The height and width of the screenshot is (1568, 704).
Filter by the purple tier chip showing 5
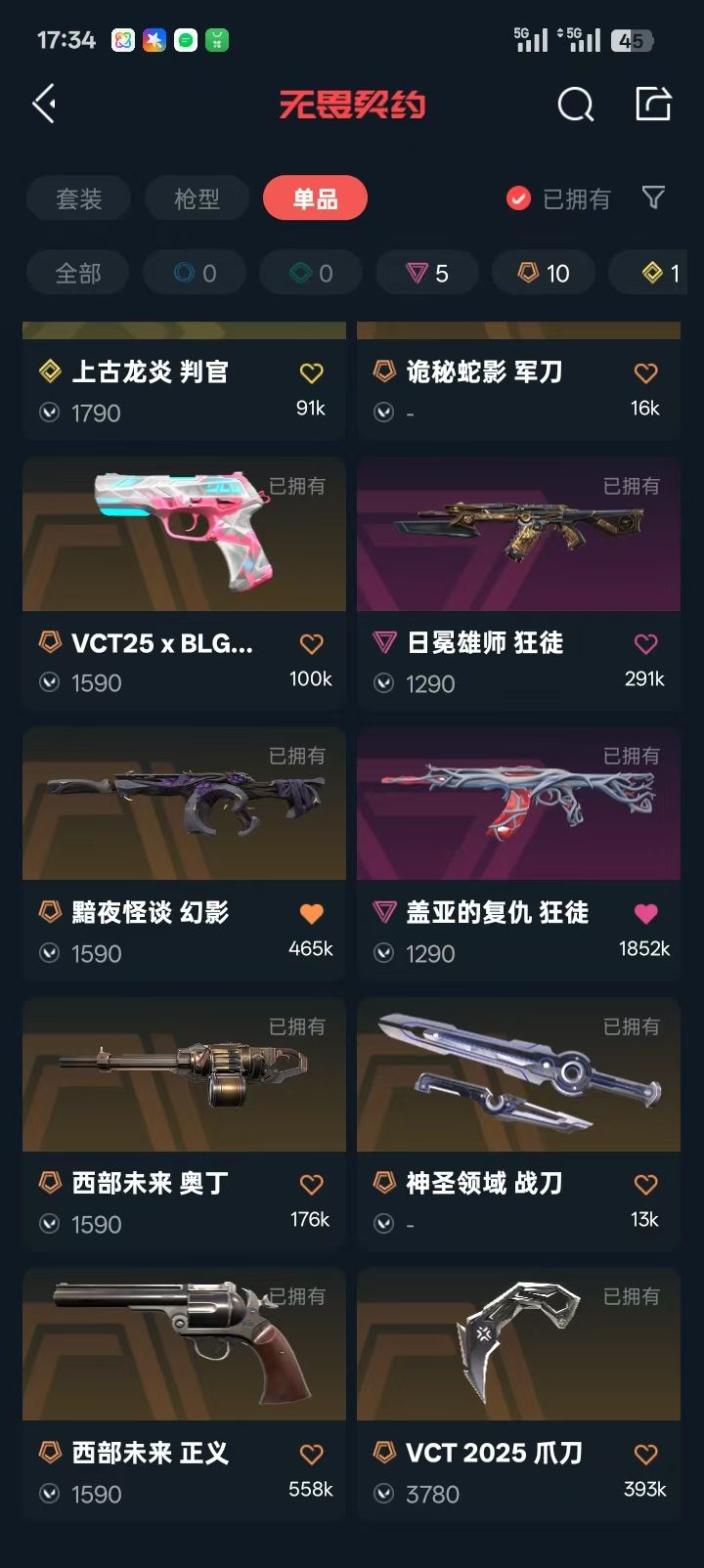click(427, 273)
